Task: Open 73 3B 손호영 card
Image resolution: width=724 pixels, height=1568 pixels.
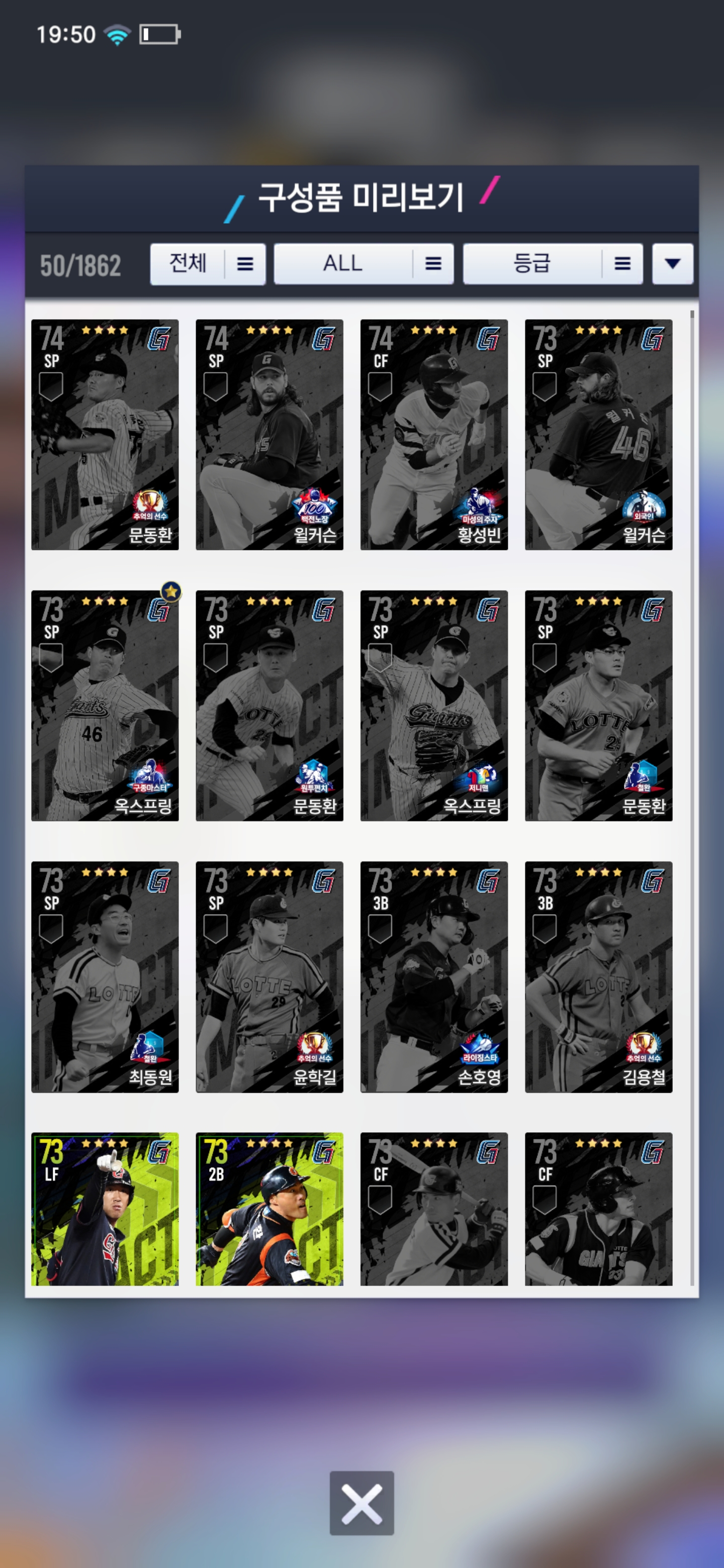Action: tap(433, 976)
